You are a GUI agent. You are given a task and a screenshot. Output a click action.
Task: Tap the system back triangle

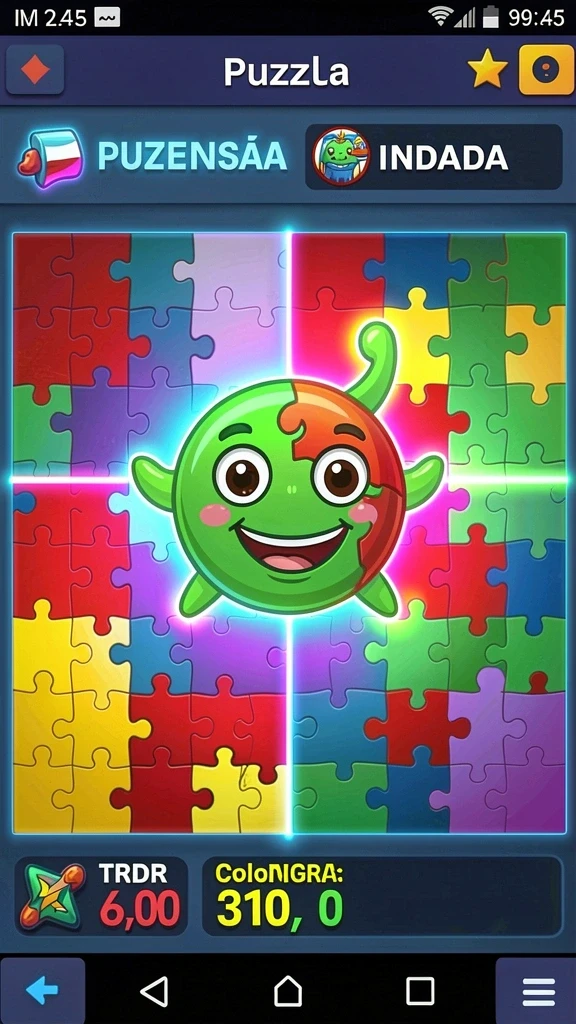155,991
